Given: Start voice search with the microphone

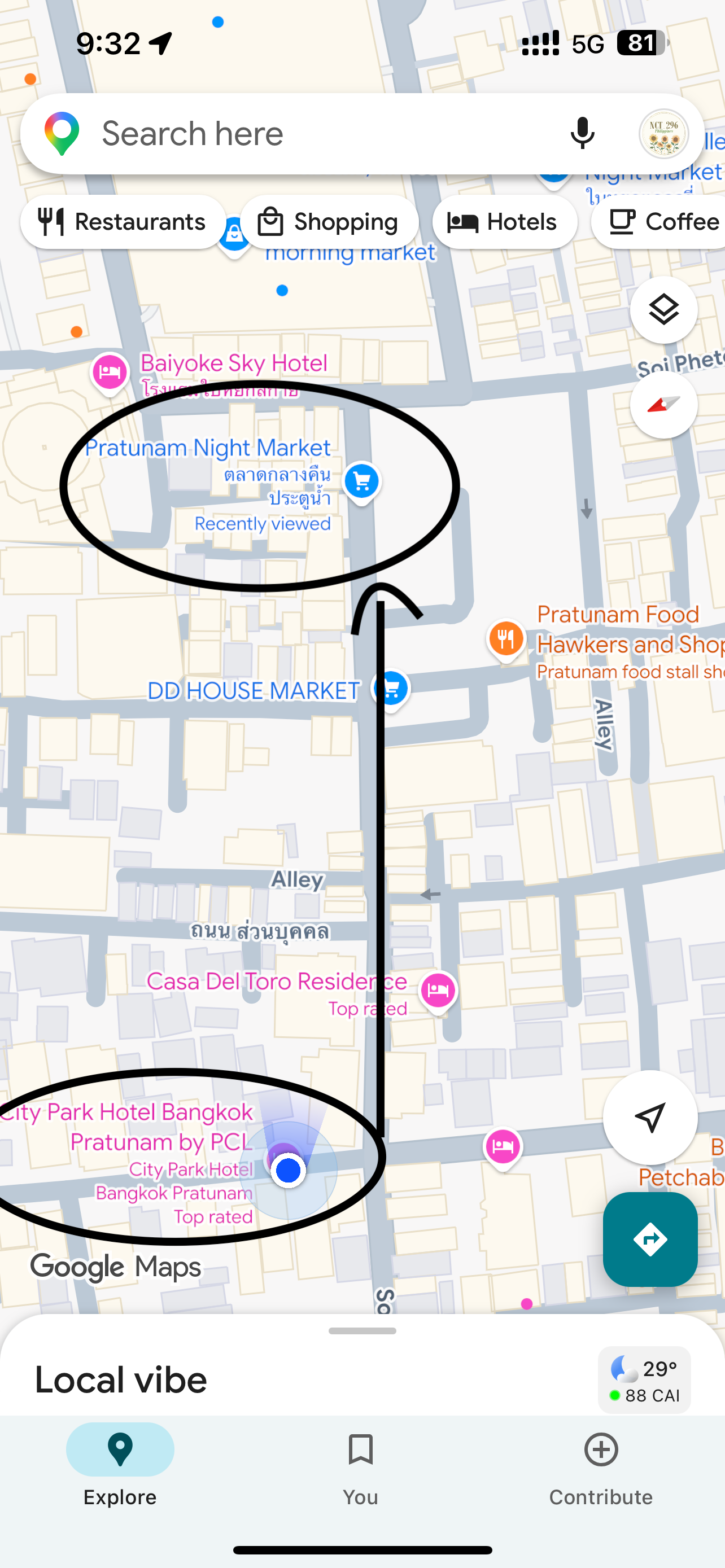Looking at the screenshot, I should 582,133.
